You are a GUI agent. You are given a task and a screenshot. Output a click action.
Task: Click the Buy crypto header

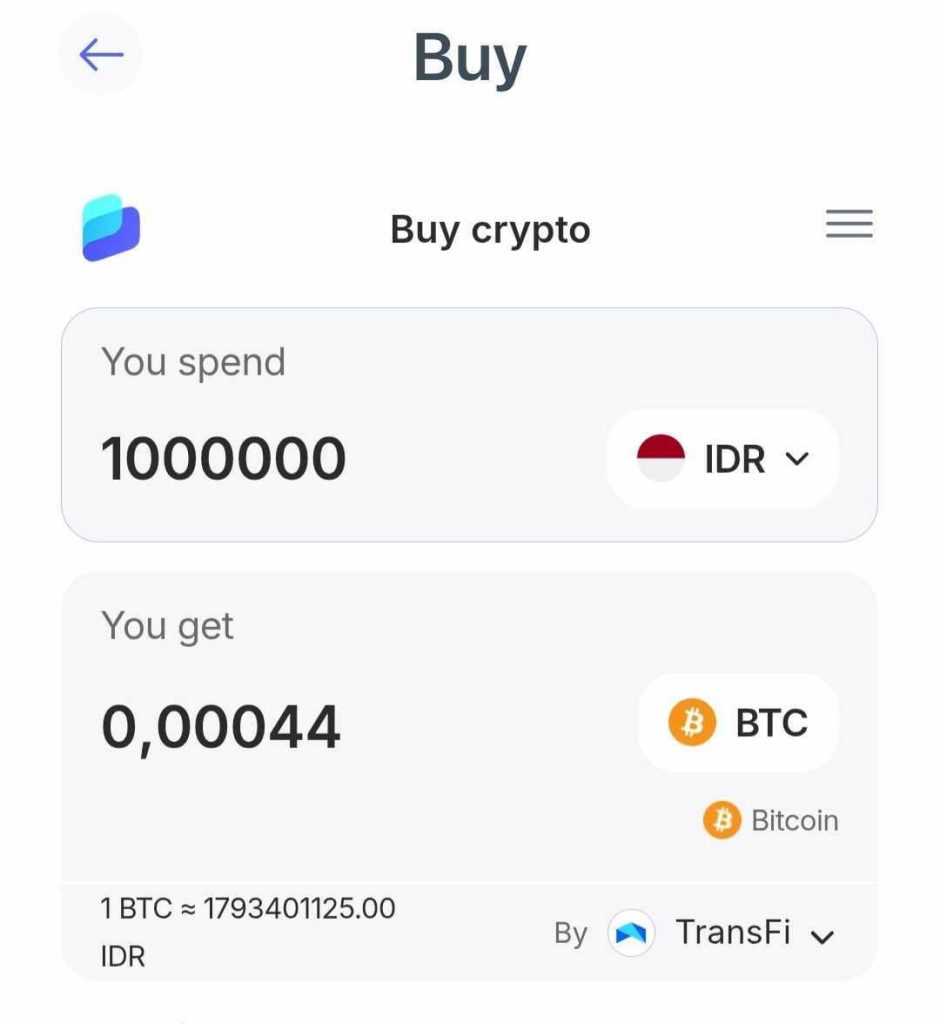[x=490, y=229]
